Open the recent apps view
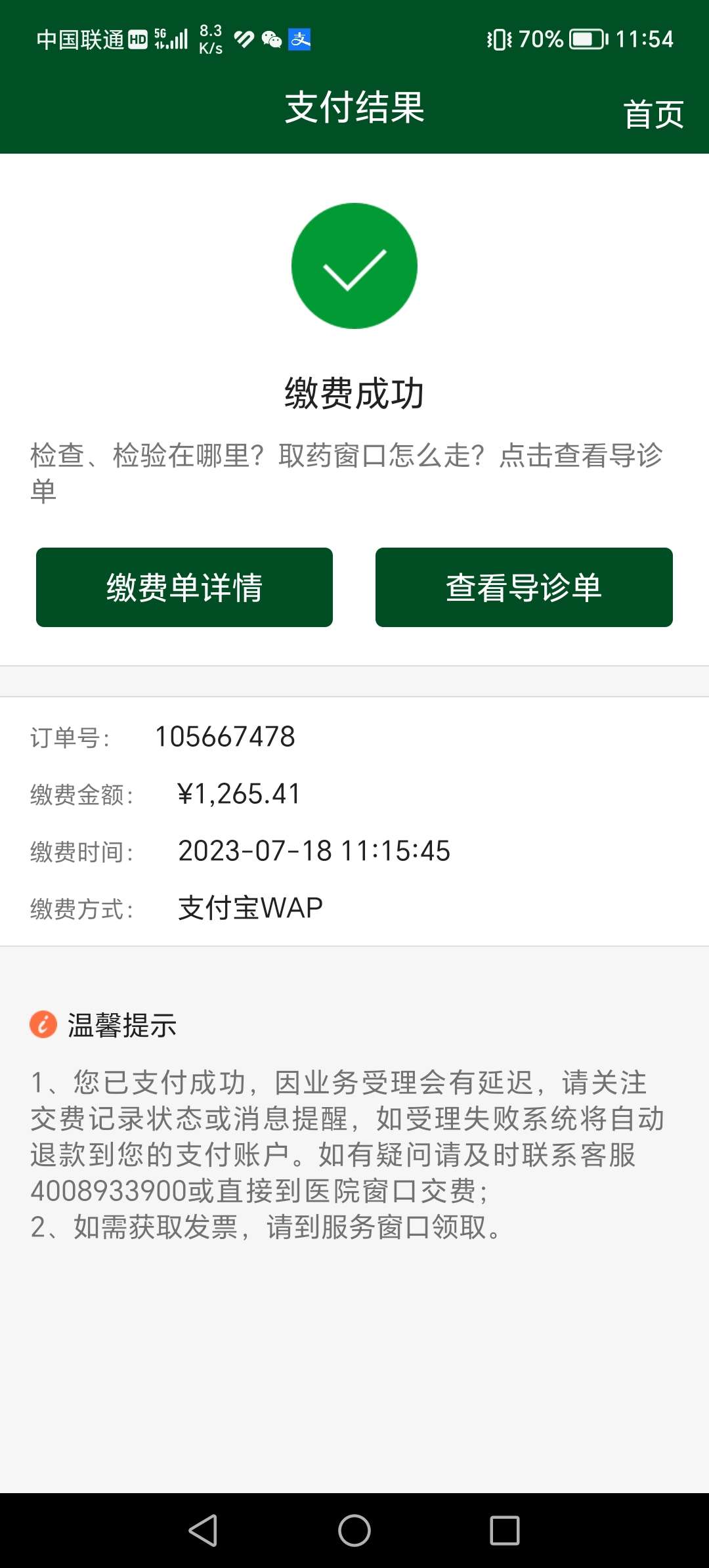The height and width of the screenshot is (1568, 709). click(x=505, y=1531)
